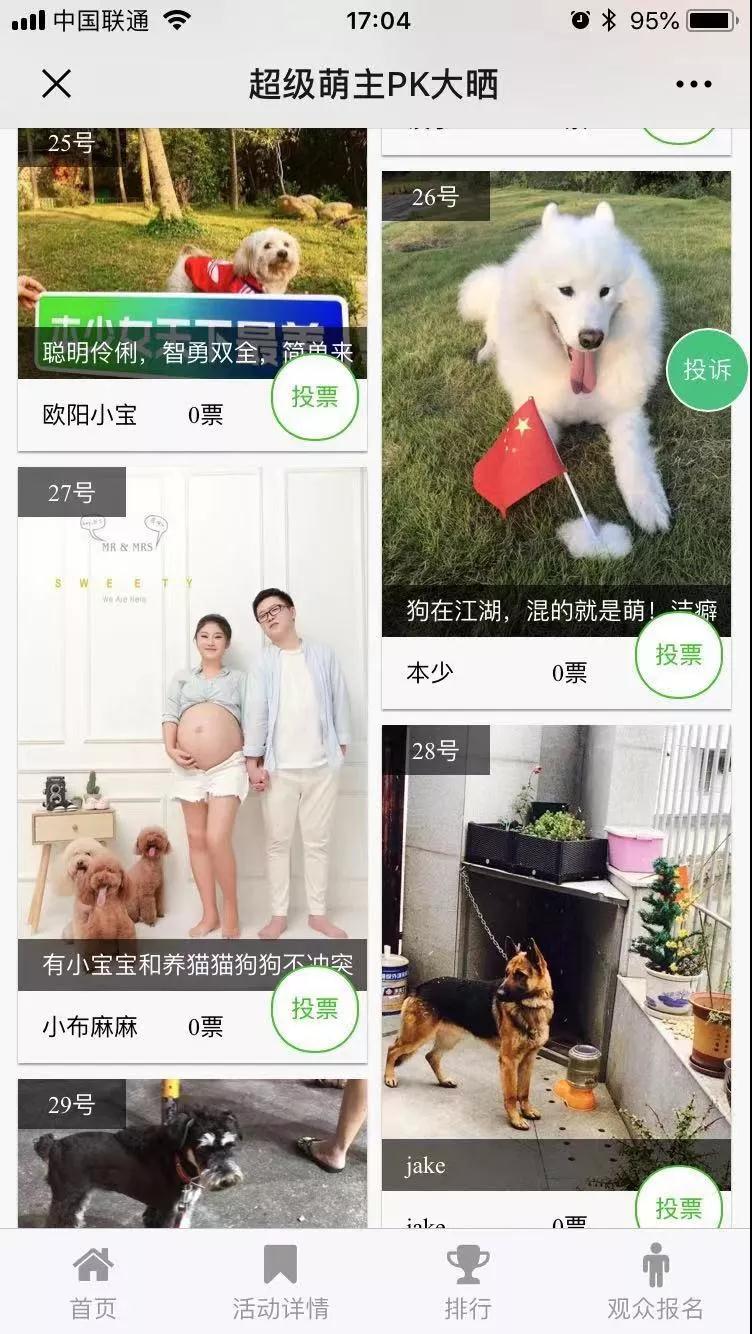Tap the green 投诉 complaint button

tap(707, 370)
